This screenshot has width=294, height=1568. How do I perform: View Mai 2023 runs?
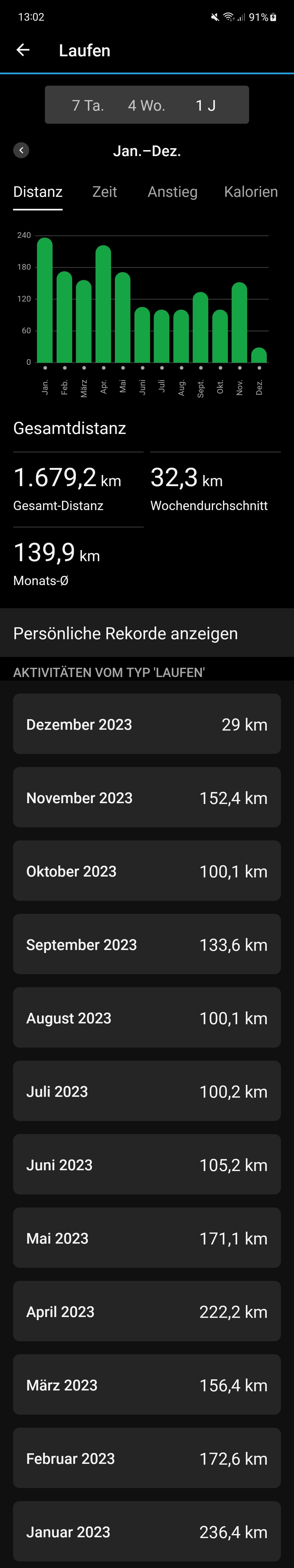coord(147,1238)
